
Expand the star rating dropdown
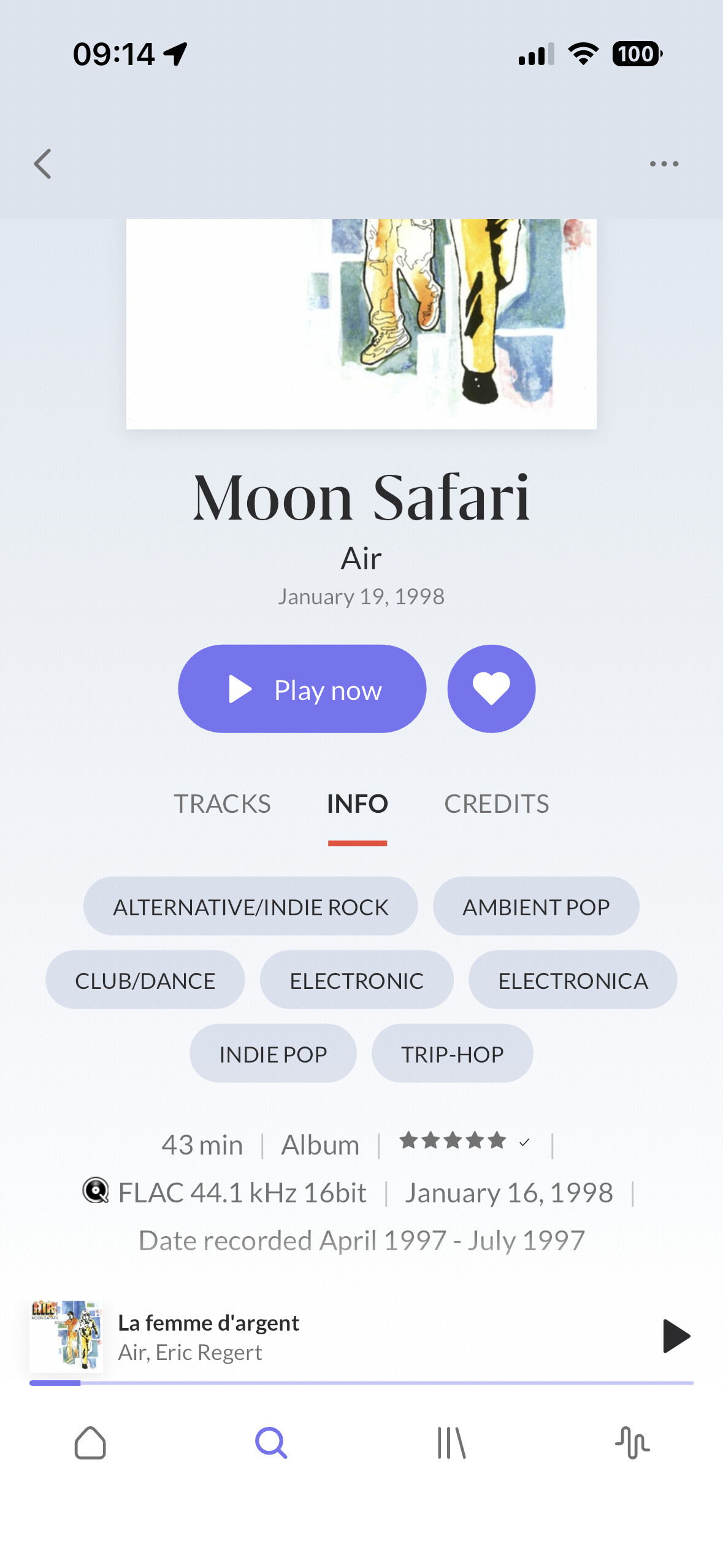524,1142
